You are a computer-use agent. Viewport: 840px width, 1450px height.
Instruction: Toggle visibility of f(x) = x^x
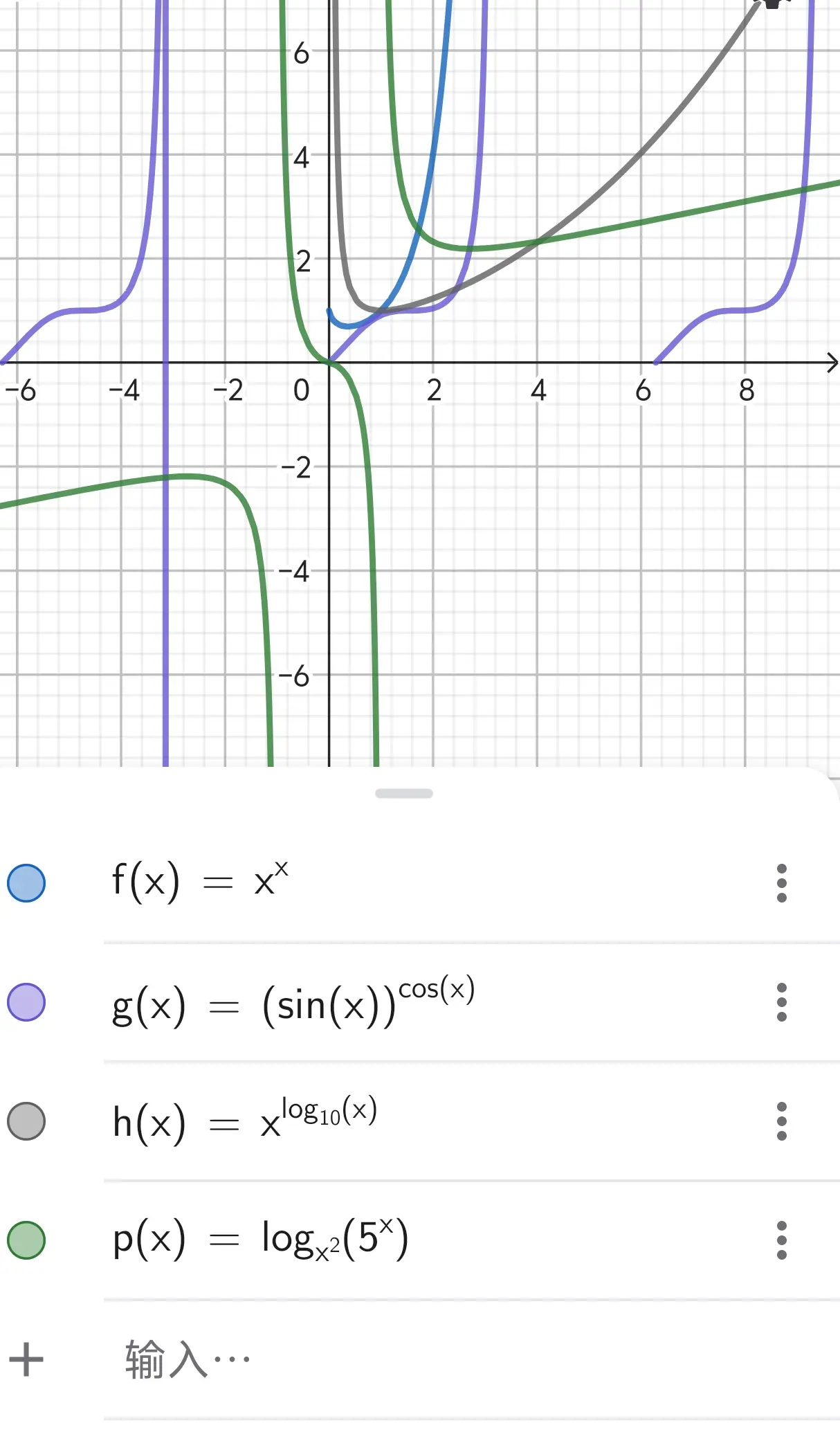tap(26, 883)
